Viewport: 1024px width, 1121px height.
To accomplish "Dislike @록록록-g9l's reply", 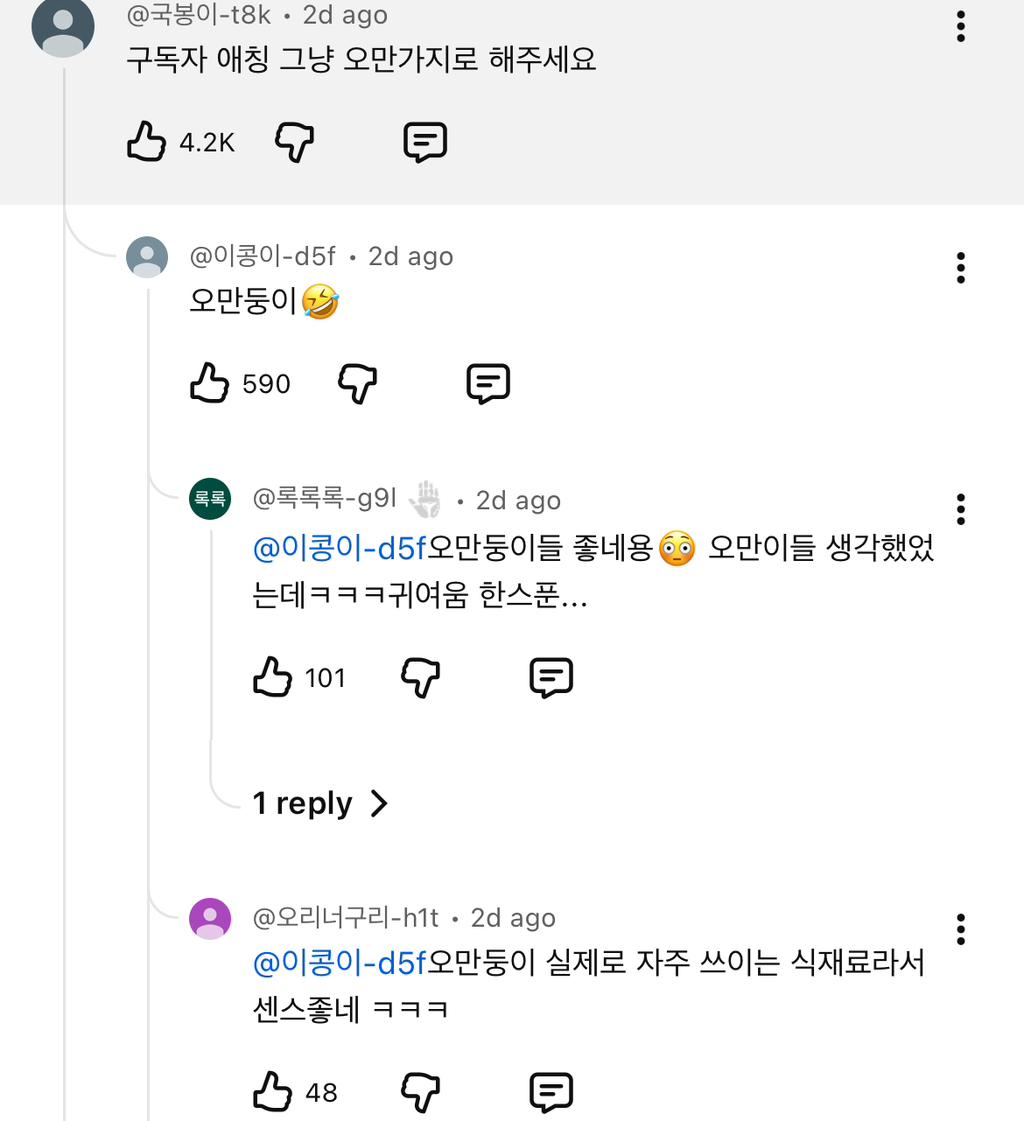I will coord(421,676).
